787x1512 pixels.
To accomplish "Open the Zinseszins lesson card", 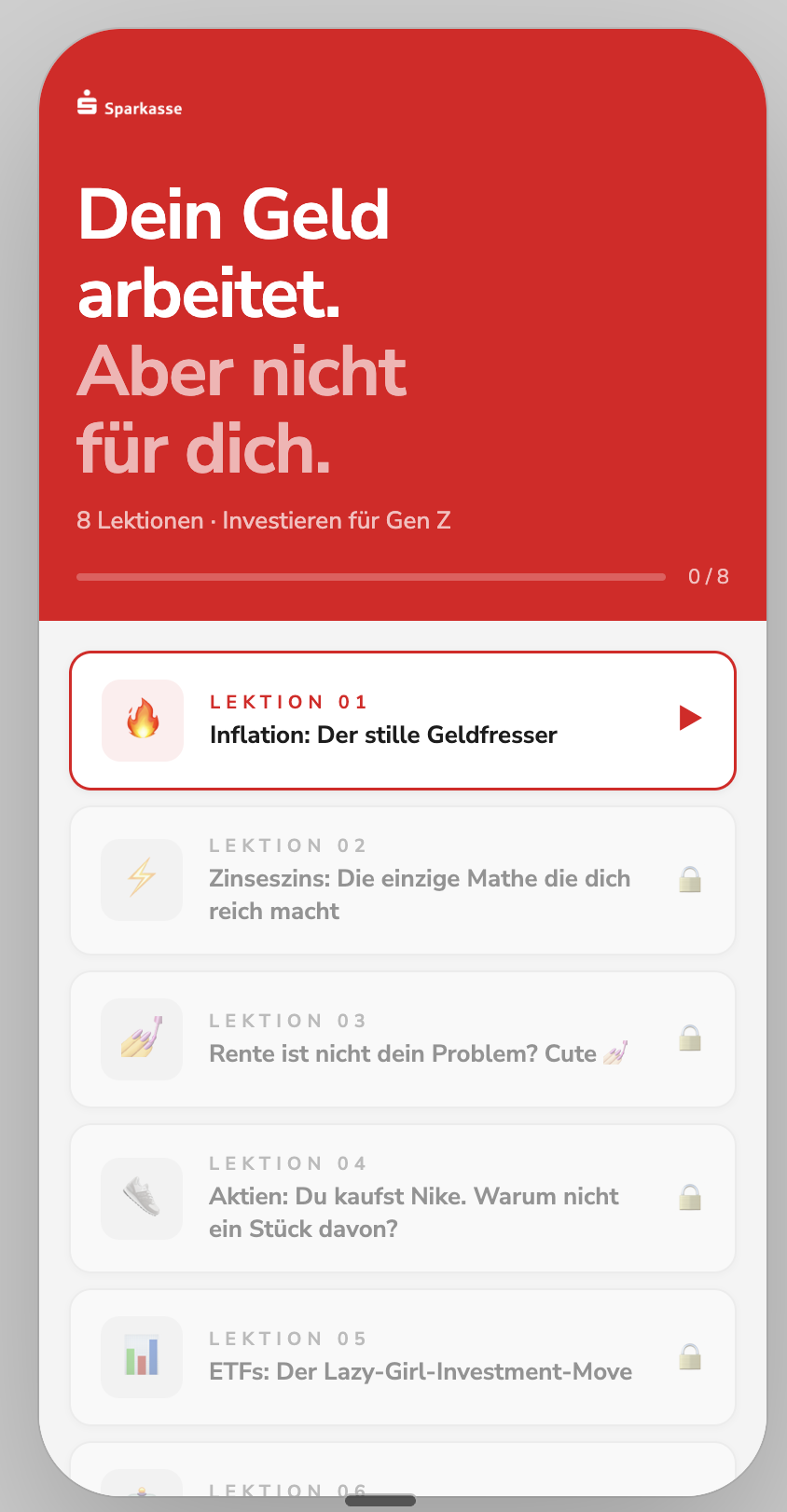I will click(401, 879).
